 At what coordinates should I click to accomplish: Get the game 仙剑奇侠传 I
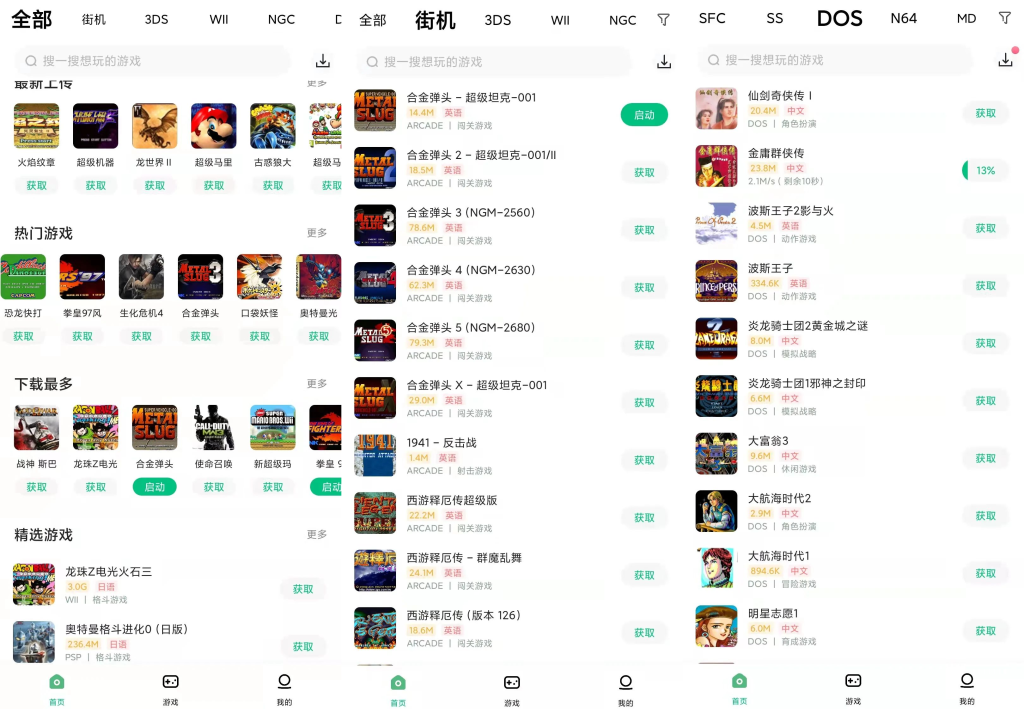click(x=985, y=113)
